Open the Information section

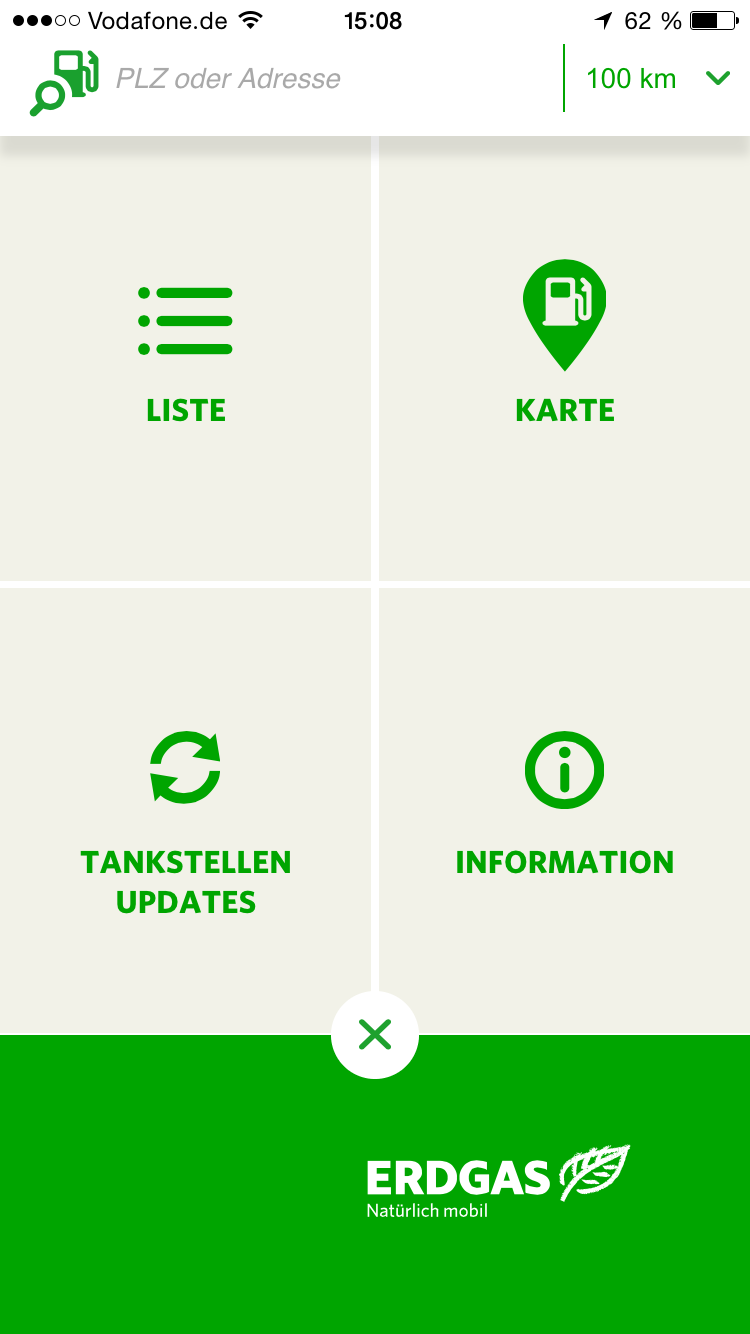tap(565, 810)
